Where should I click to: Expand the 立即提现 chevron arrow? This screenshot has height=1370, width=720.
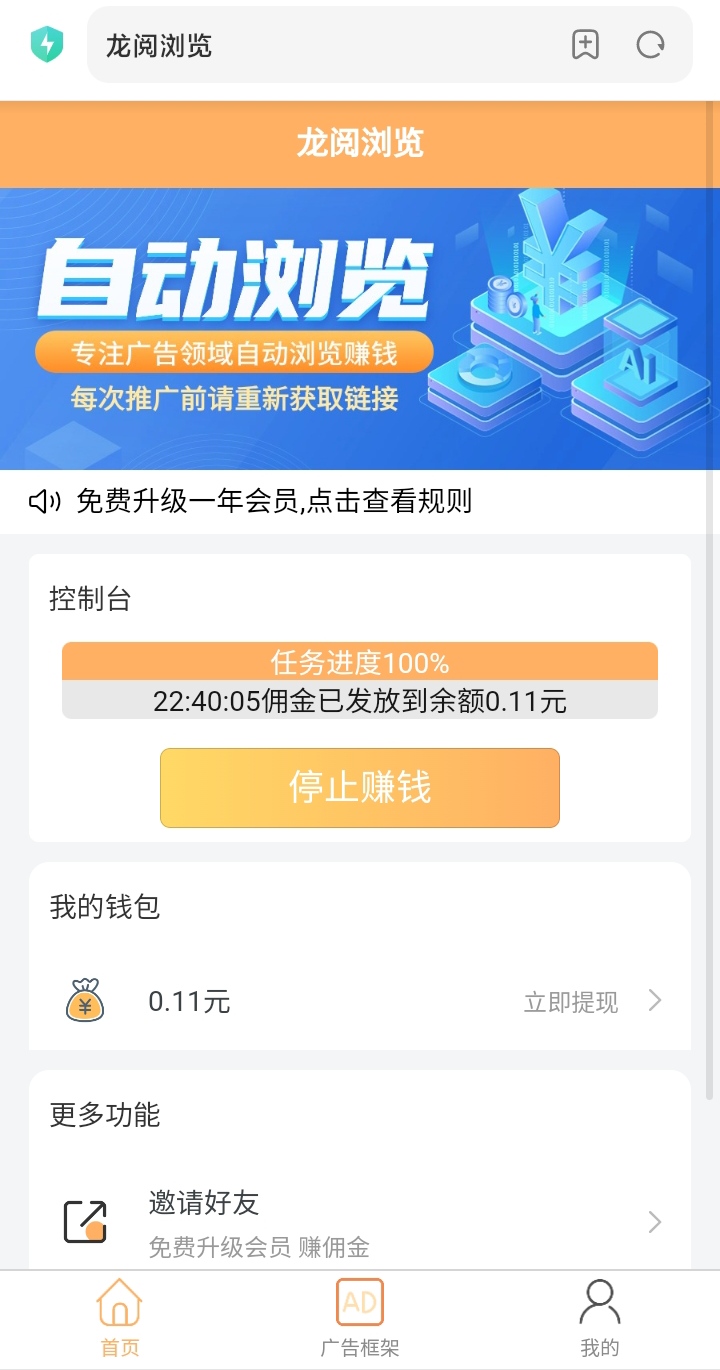[x=655, y=1001]
